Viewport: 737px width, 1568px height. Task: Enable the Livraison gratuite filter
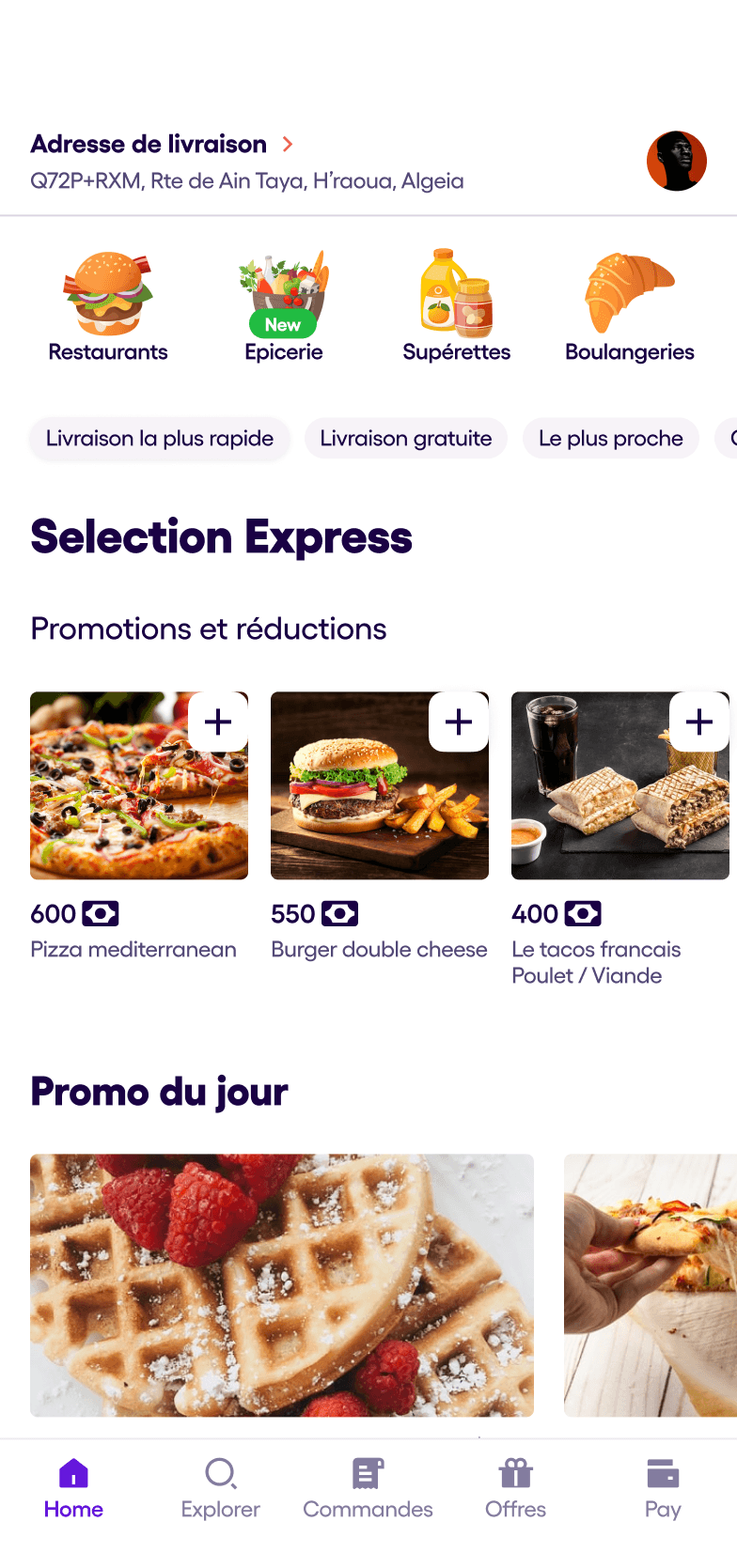(x=405, y=438)
